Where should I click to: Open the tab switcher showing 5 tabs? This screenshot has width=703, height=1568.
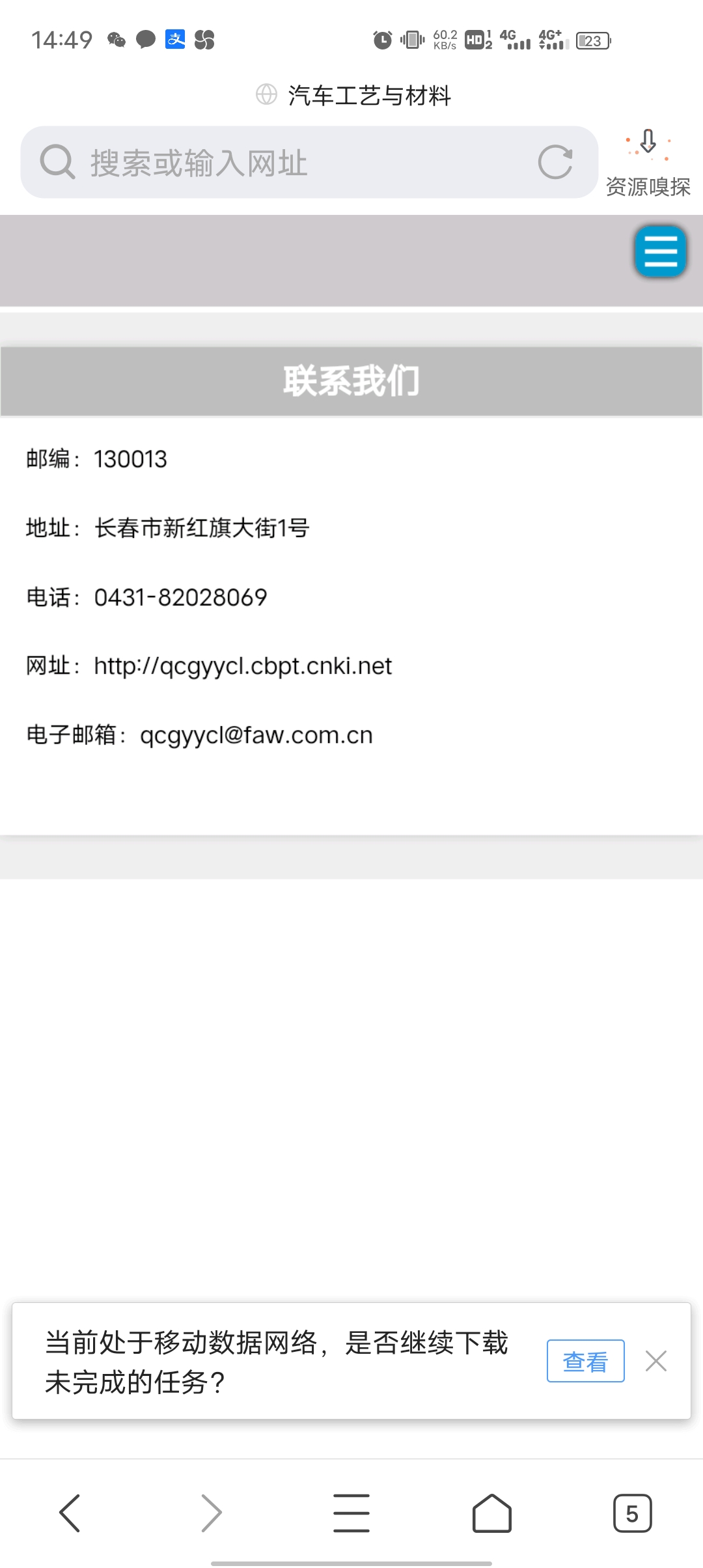coord(632,1513)
